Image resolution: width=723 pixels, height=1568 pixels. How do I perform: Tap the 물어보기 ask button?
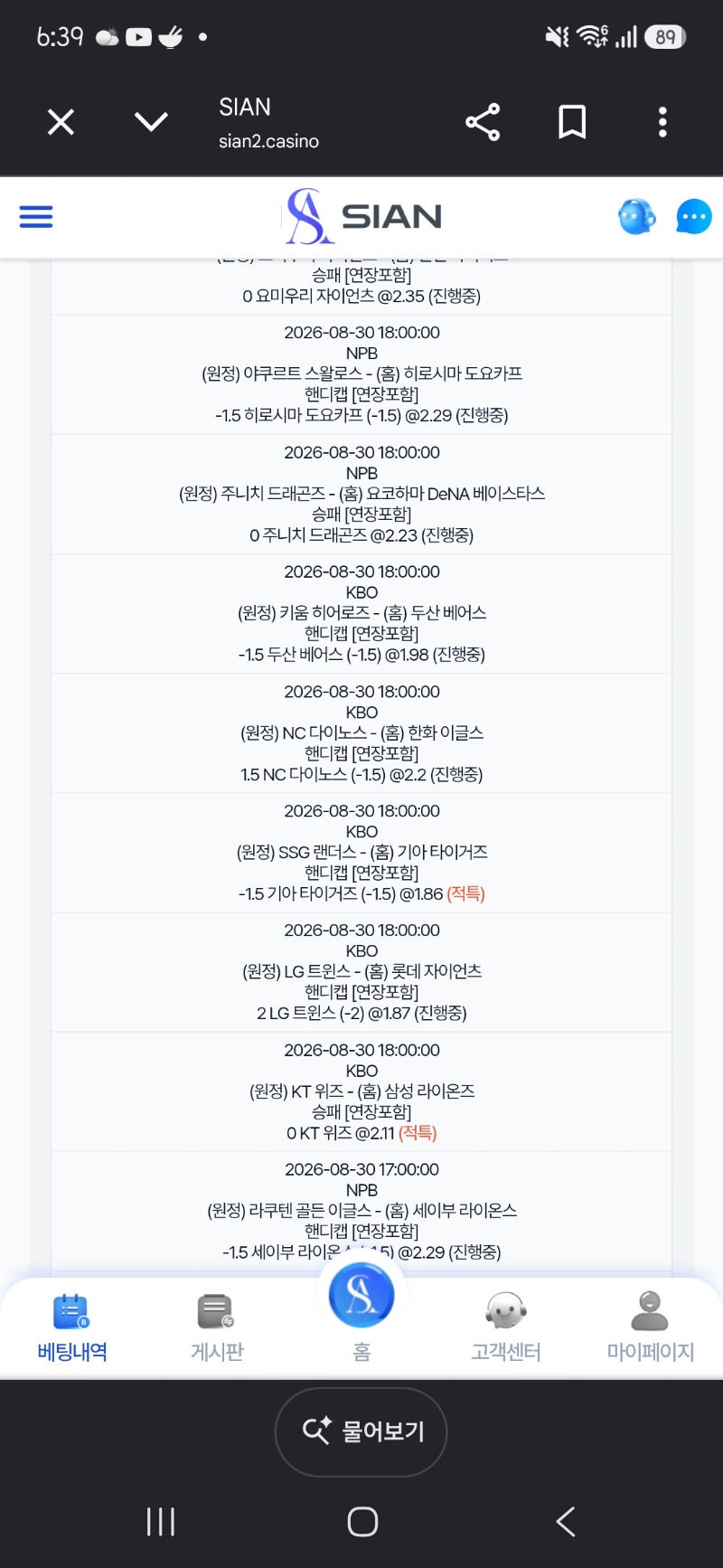(x=361, y=1431)
